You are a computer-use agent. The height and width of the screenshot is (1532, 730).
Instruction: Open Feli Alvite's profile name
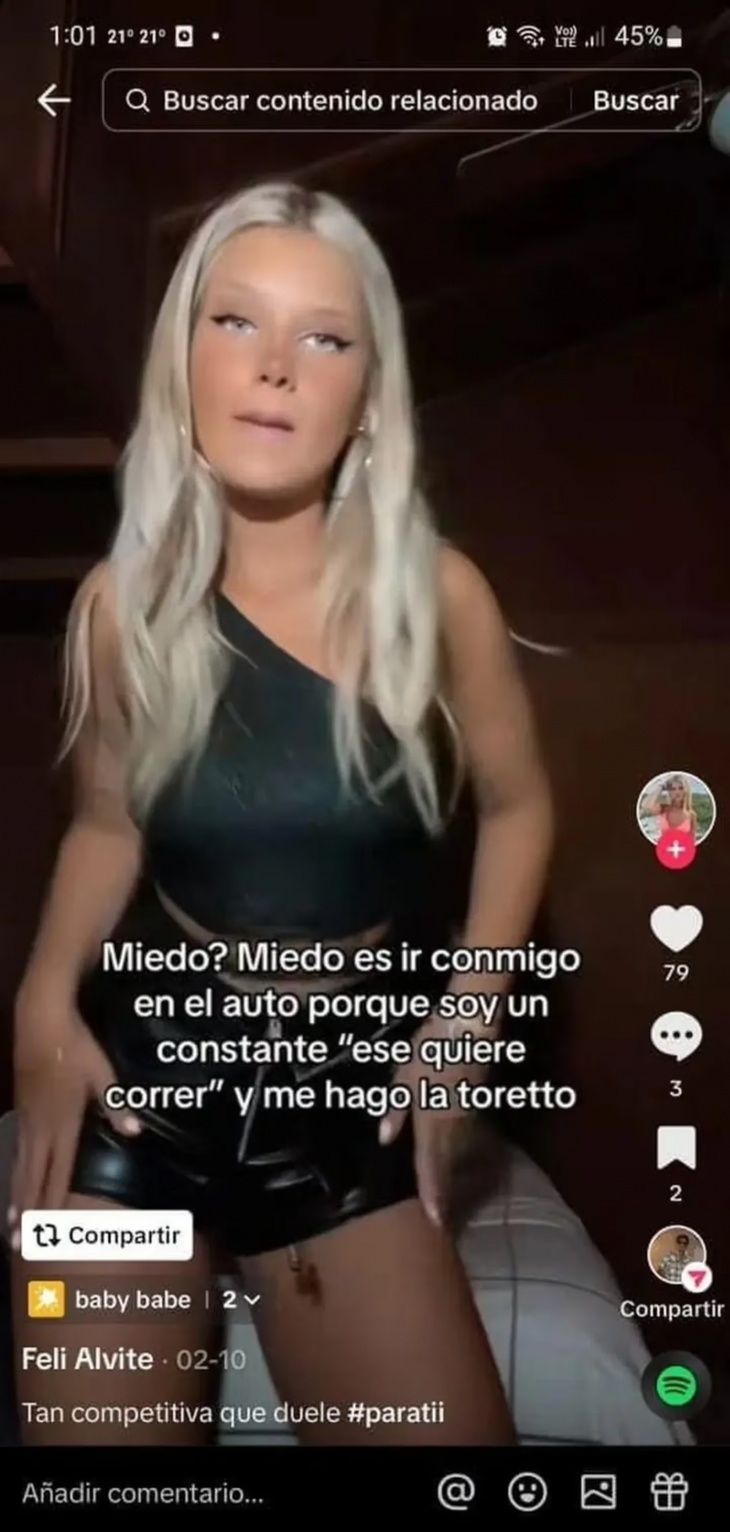[x=88, y=1360]
